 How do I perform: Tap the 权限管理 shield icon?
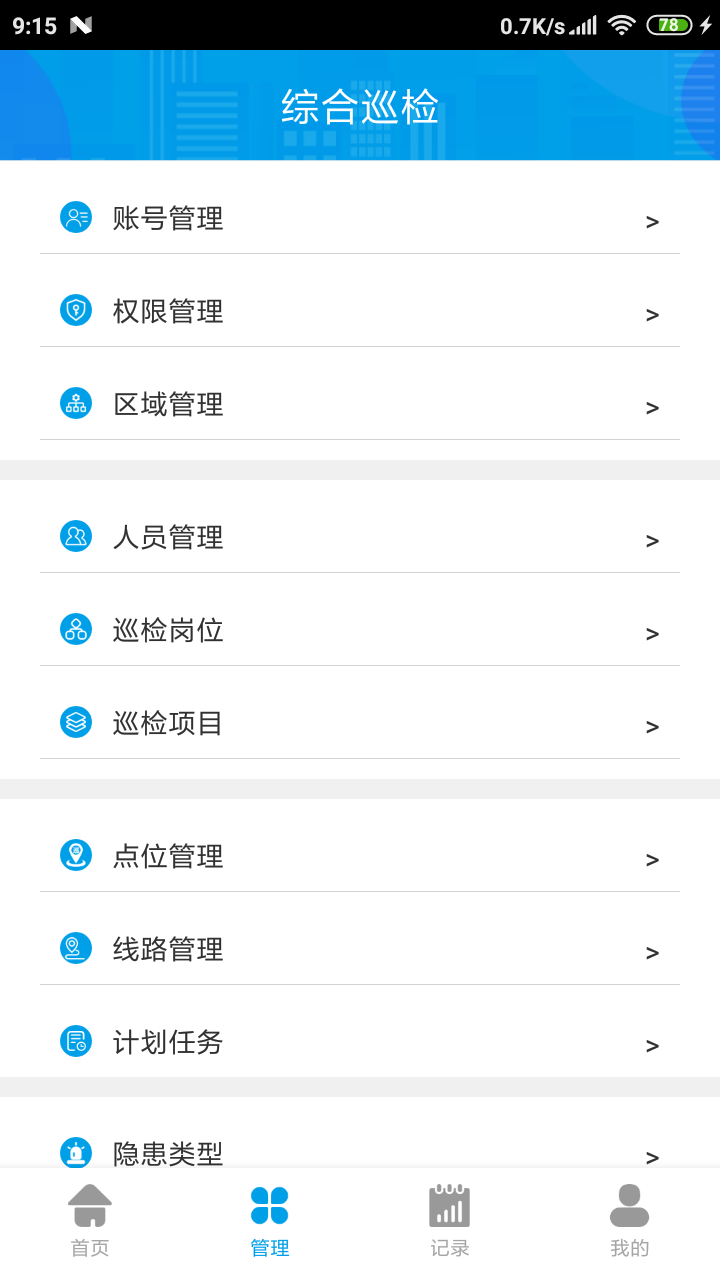(75, 311)
